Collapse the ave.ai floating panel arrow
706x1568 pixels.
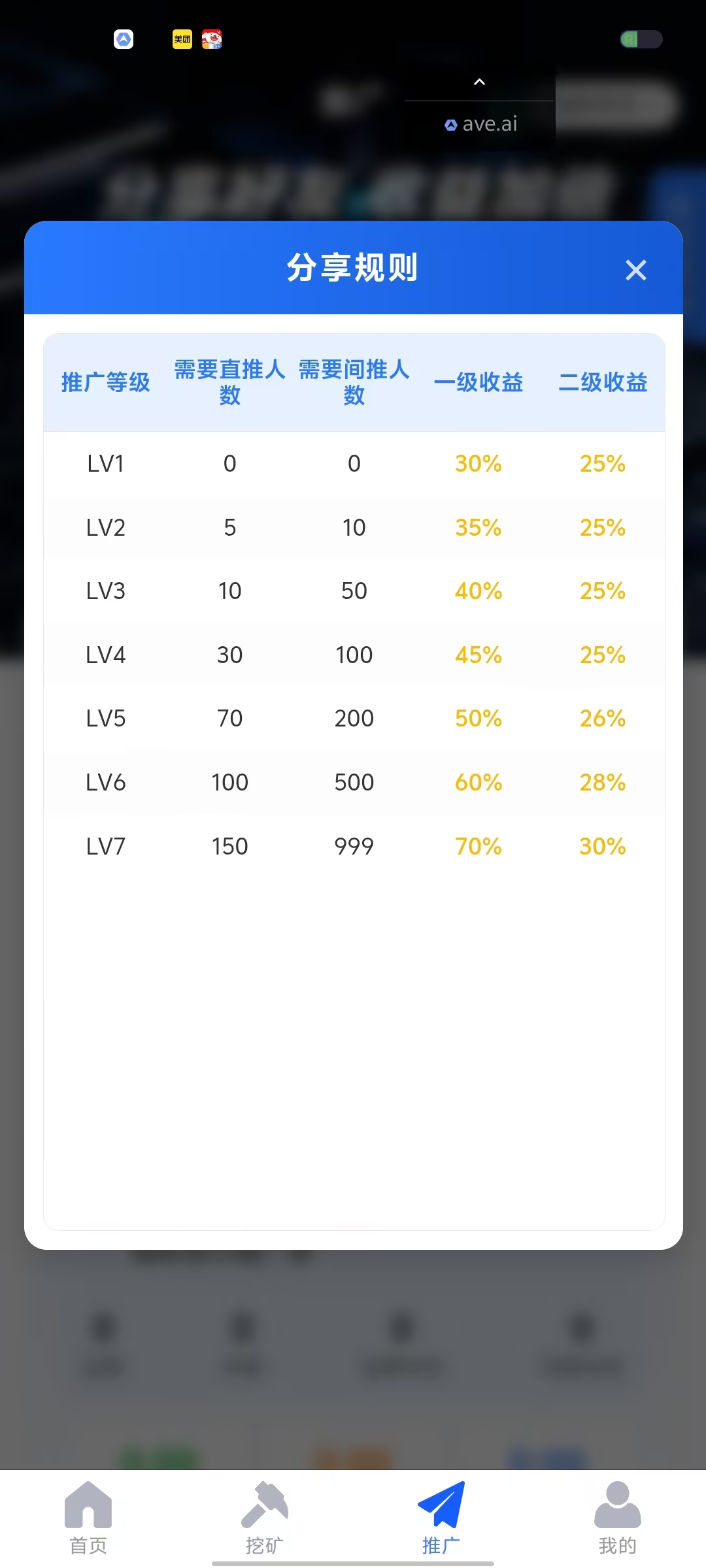(x=479, y=82)
